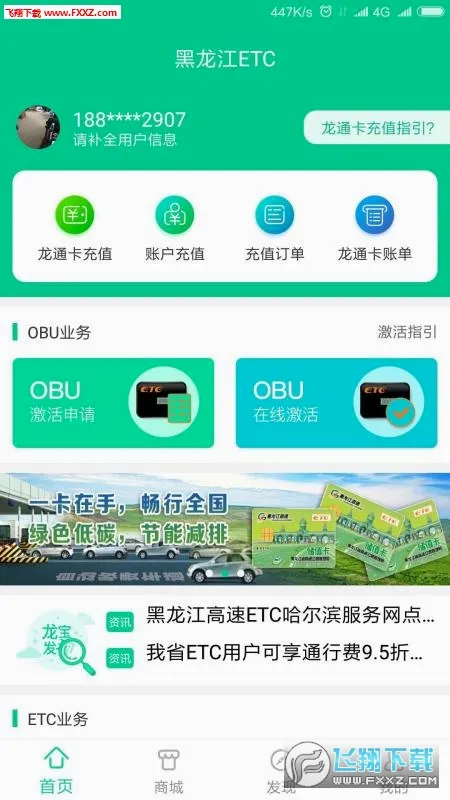The height and width of the screenshot is (800, 450).
Task: Open 龙通卡充值 card recharge
Action: (x=74, y=229)
